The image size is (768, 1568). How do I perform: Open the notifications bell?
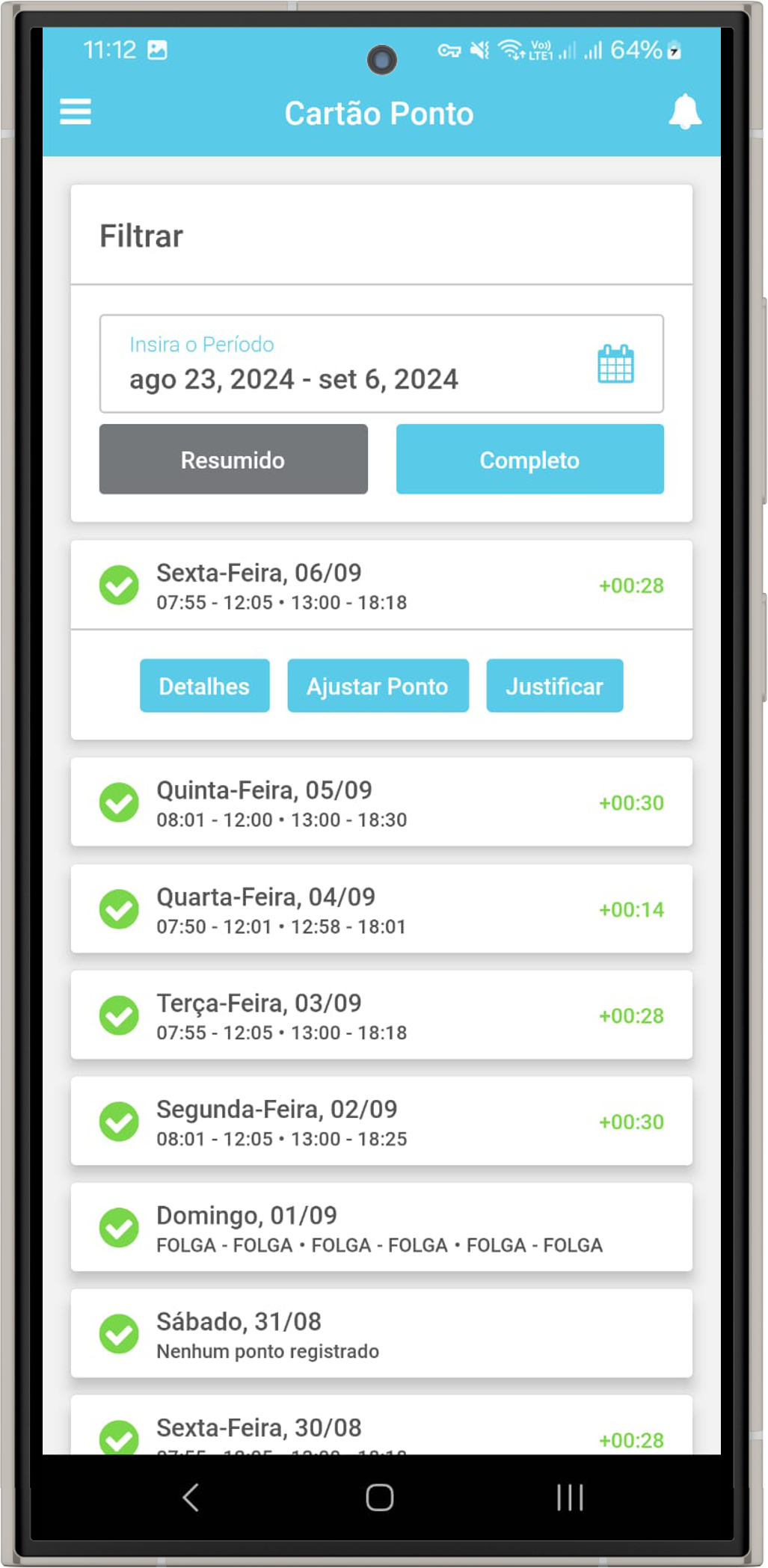click(684, 112)
